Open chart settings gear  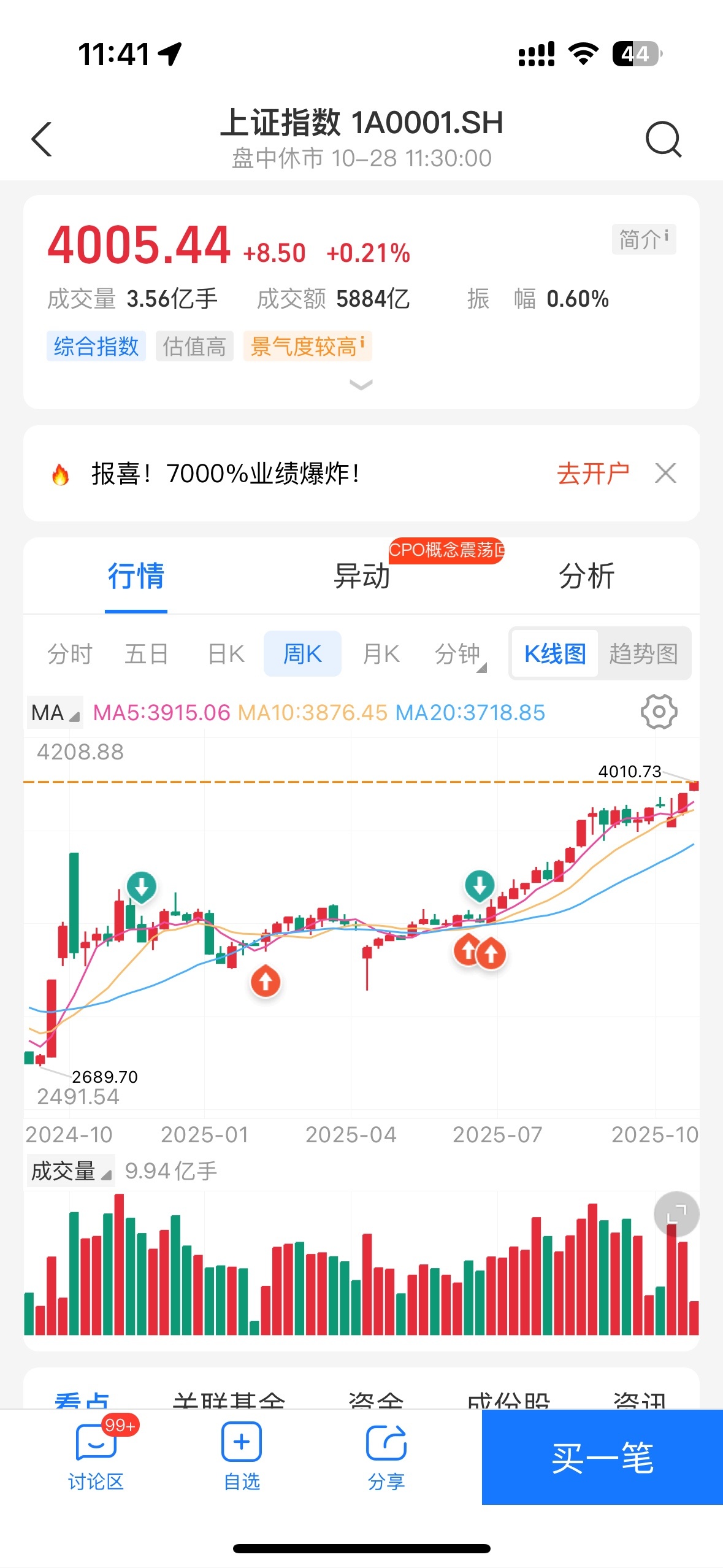[x=659, y=712]
